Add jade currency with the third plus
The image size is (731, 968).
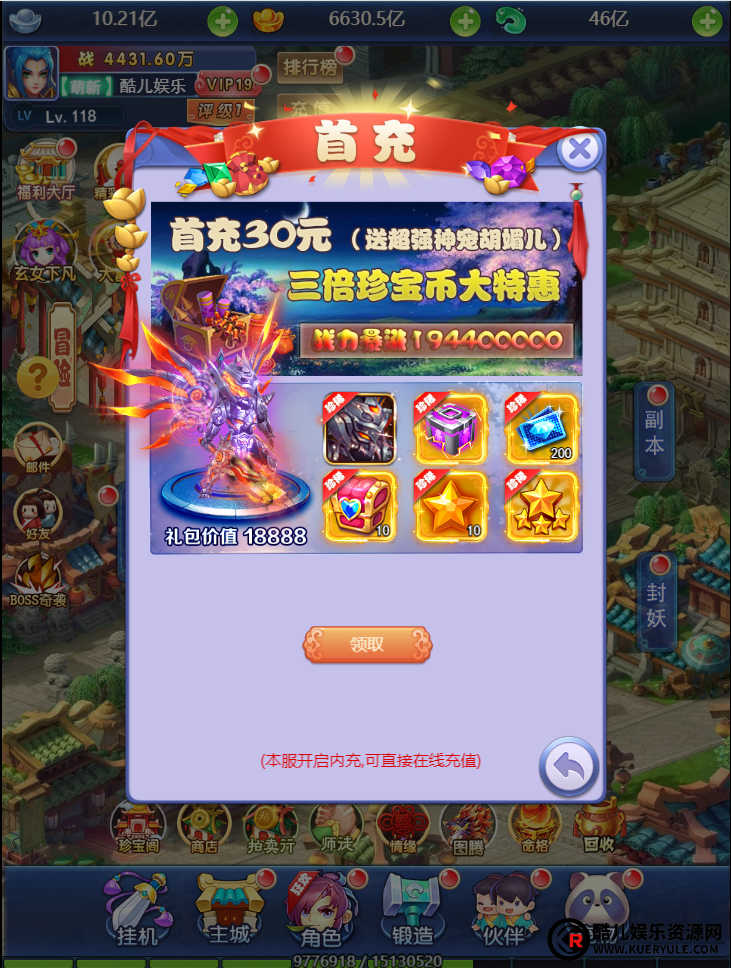tap(707, 20)
